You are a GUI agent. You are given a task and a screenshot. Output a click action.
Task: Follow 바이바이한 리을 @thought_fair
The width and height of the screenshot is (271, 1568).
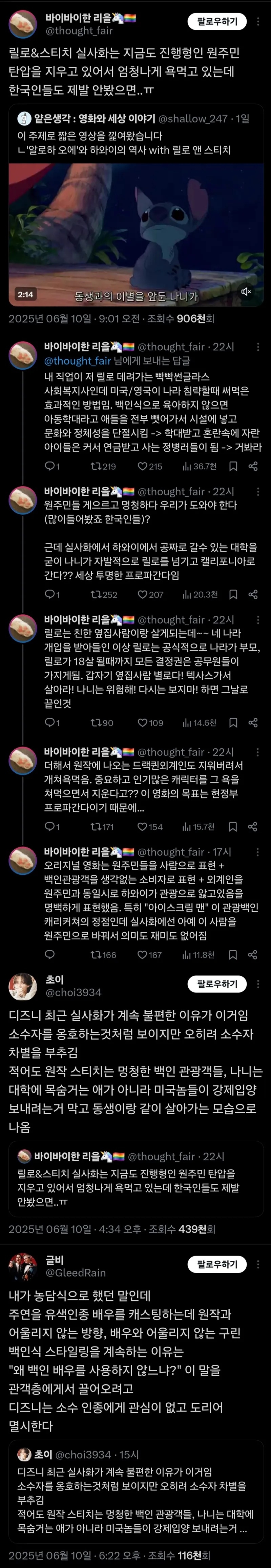coord(217,21)
